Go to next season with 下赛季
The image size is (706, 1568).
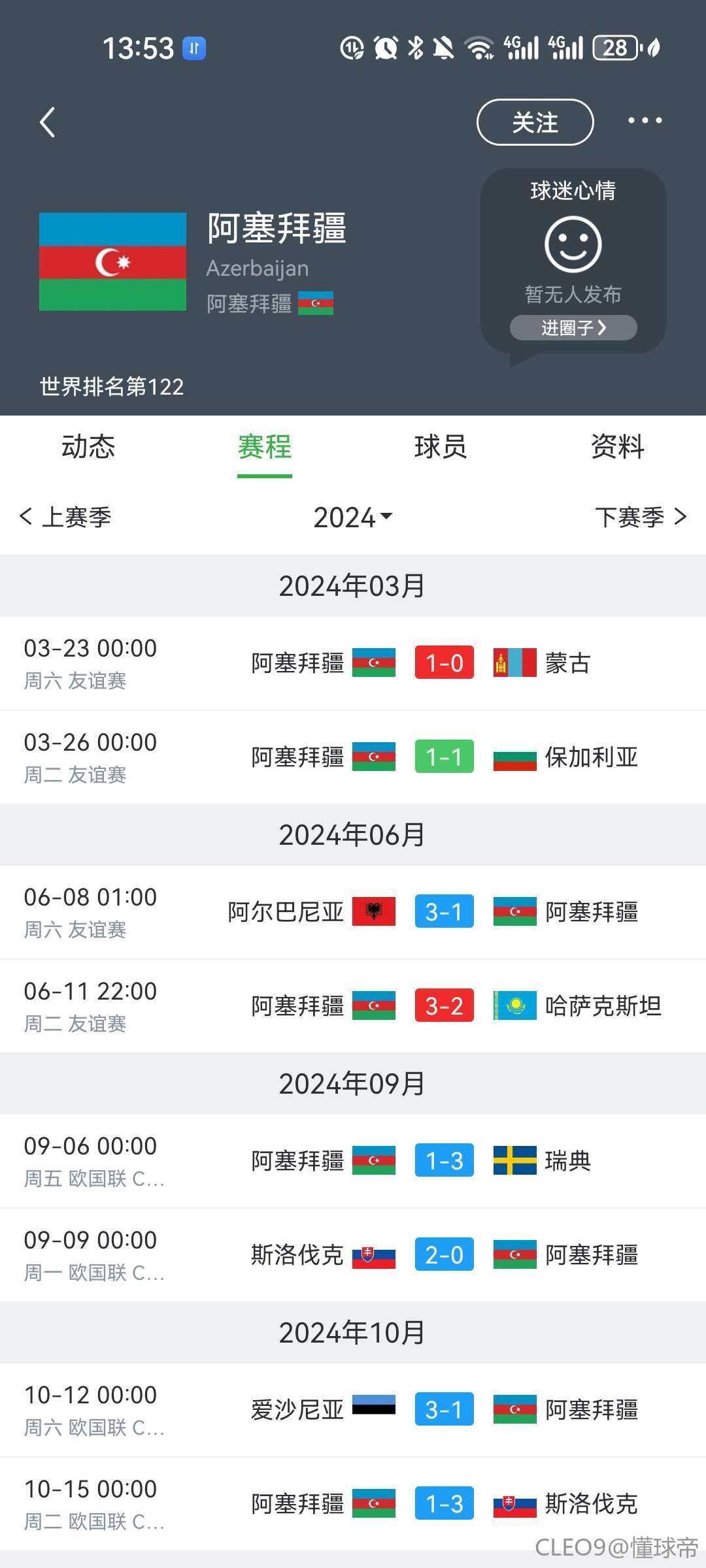click(x=641, y=517)
